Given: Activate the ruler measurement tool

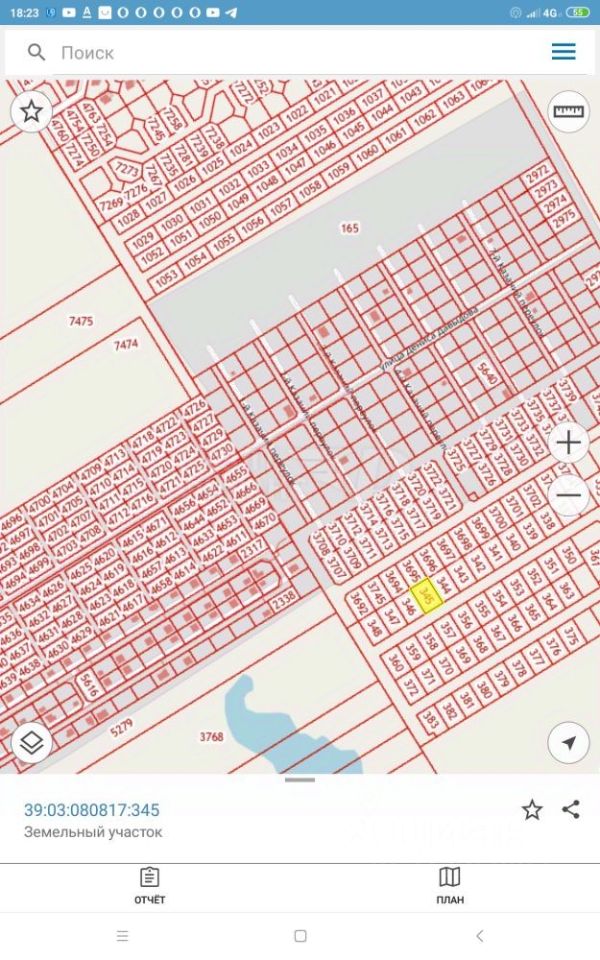Looking at the screenshot, I should [568, 111].
